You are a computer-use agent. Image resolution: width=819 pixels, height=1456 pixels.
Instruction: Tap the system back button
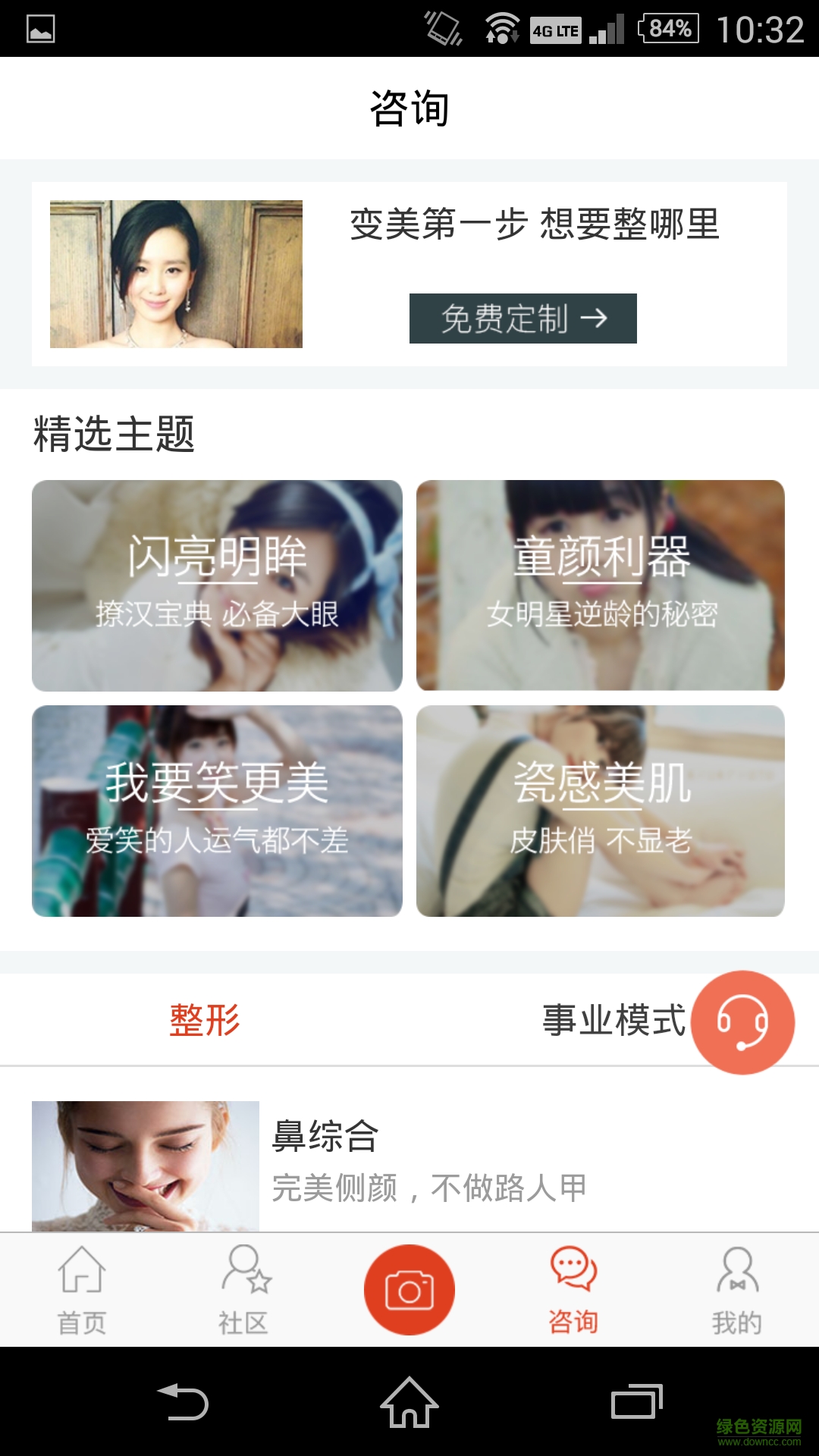click(x=183, y=1402)
